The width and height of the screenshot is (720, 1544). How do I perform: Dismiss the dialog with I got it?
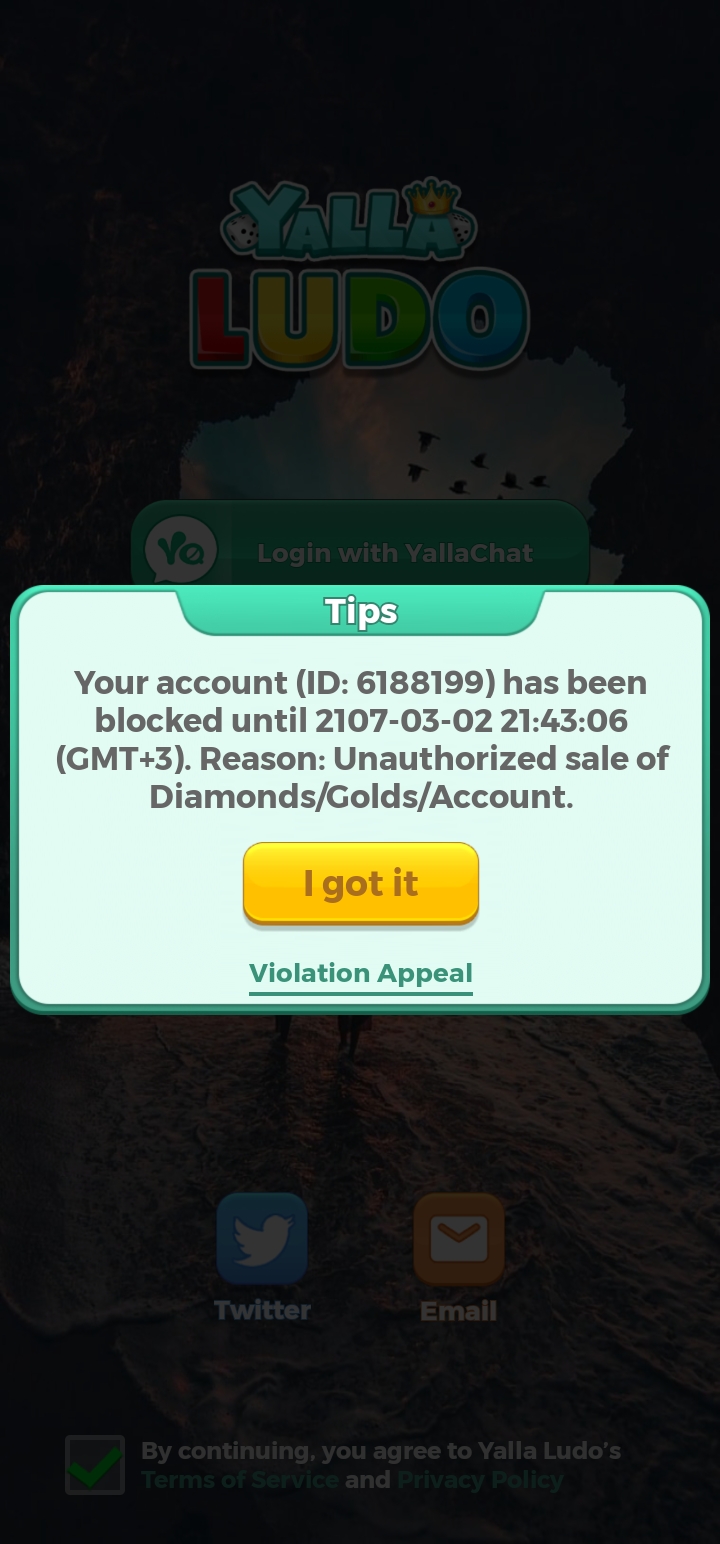point(361,882)
